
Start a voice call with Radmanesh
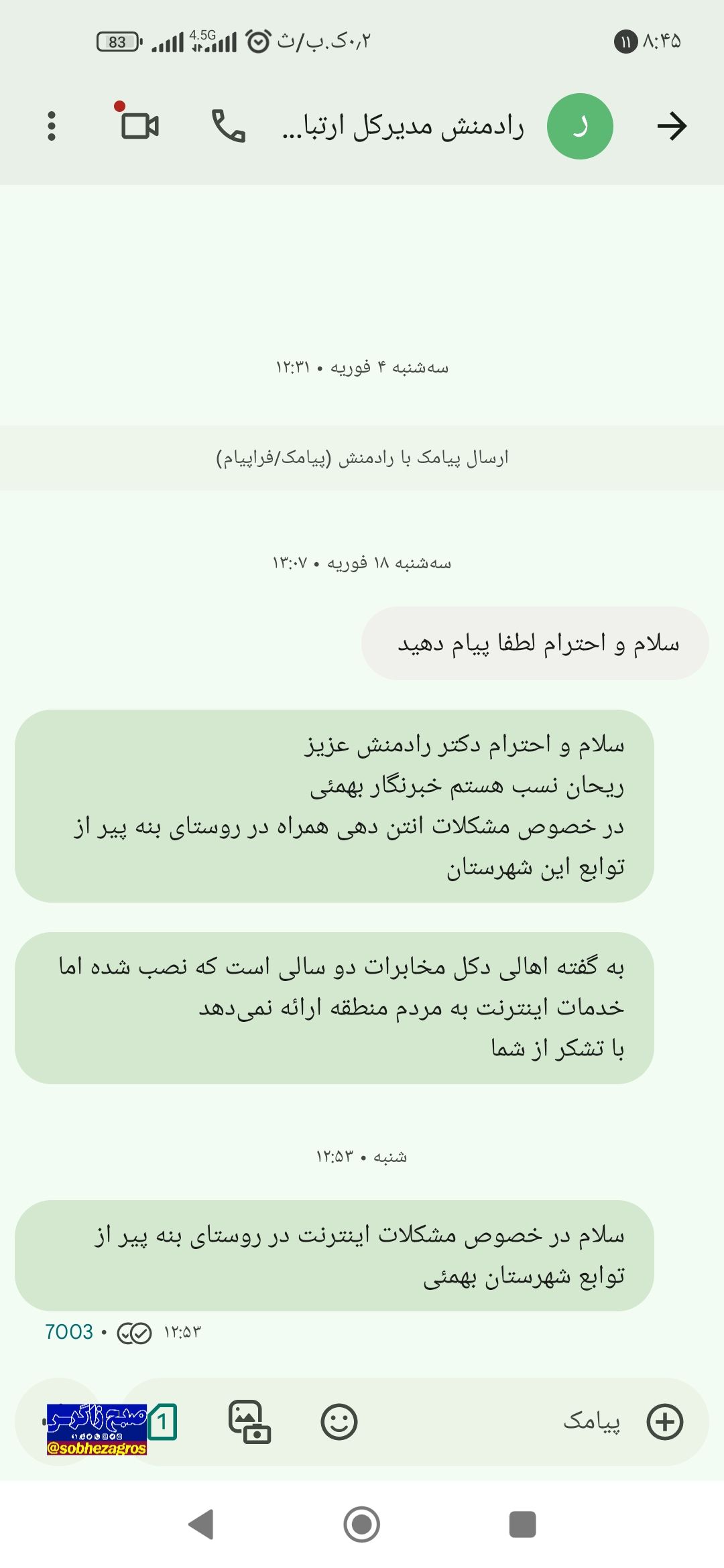click(x=229, y=126)
